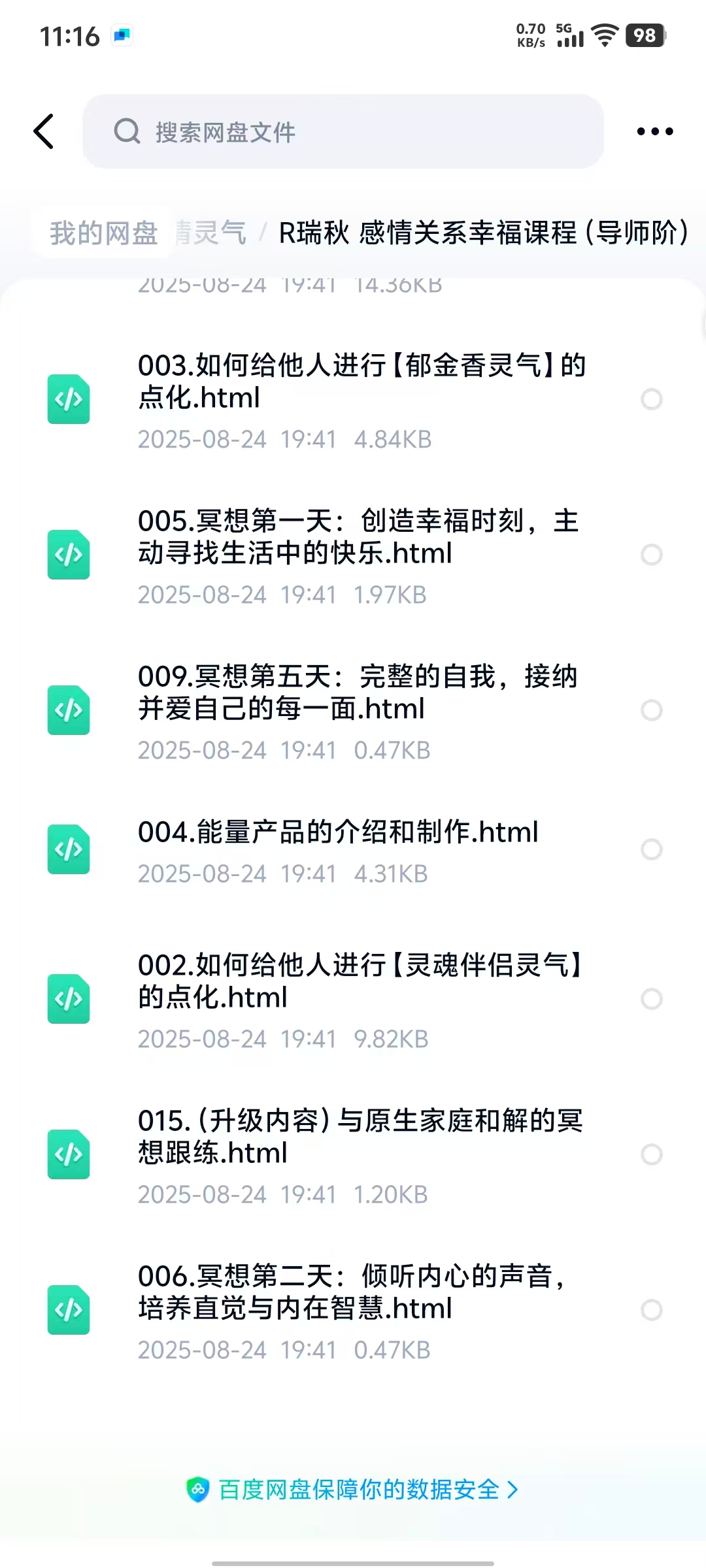Jump to 我的网盘 in the breadcrumb

click(104, 233)
